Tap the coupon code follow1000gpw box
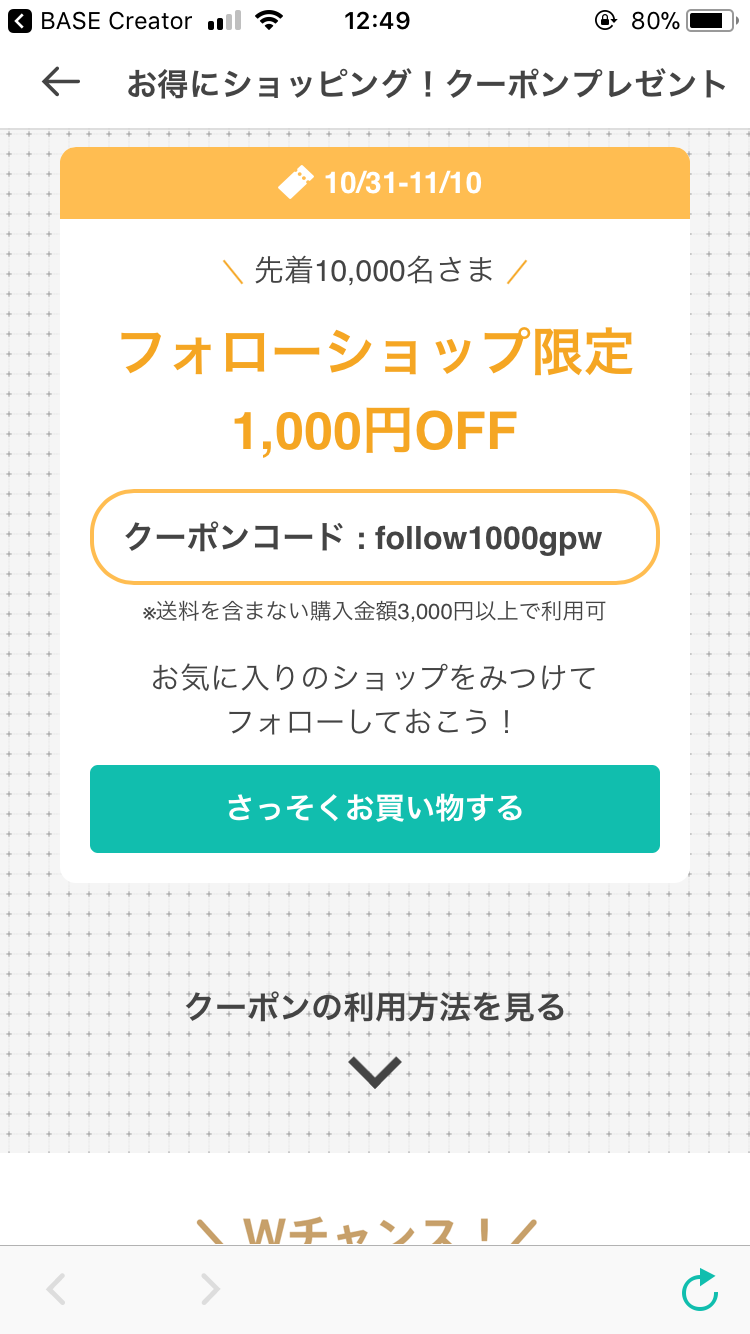 pyautogui.click(x=375, y=537)
